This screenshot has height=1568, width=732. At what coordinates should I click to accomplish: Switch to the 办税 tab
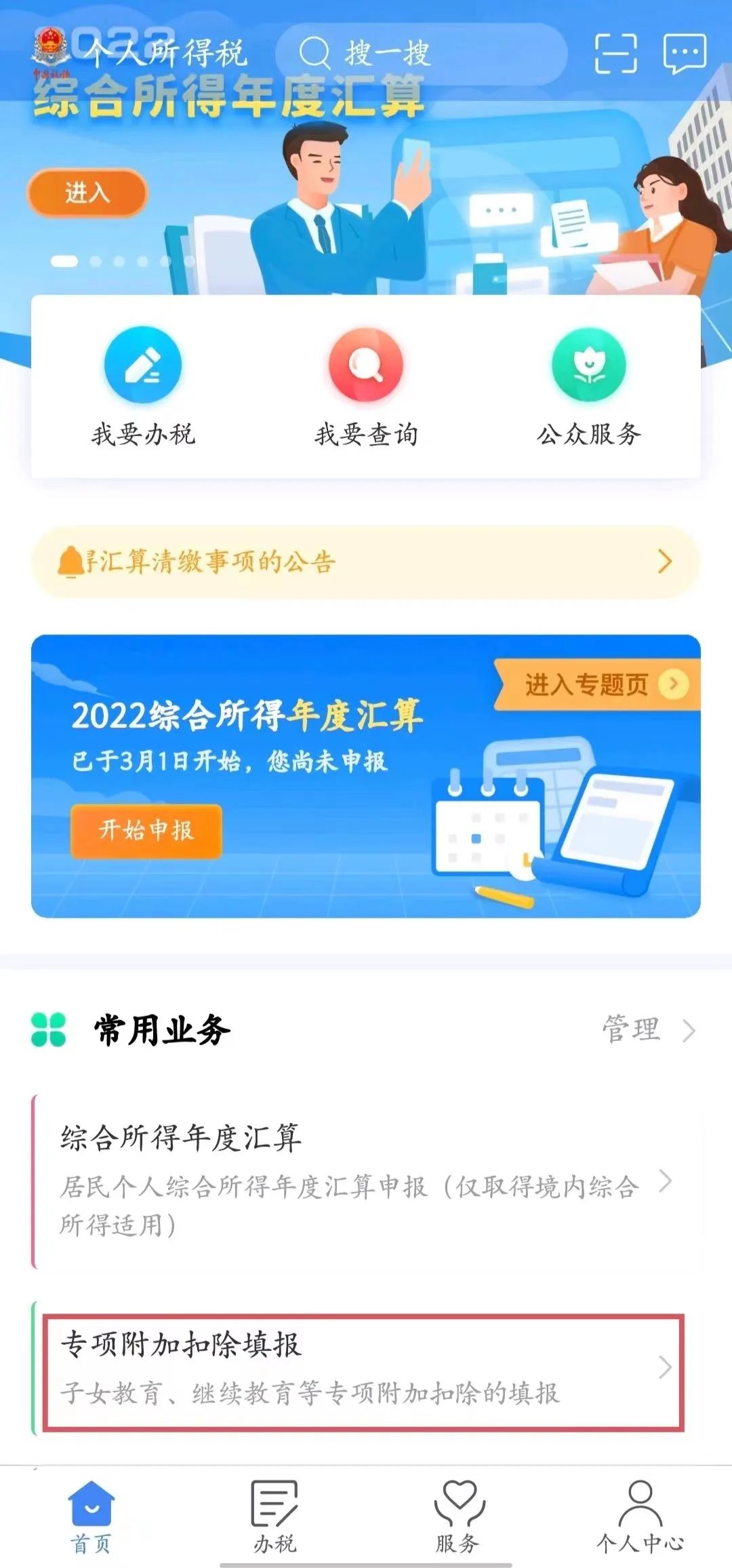(x=274, y=1516)
